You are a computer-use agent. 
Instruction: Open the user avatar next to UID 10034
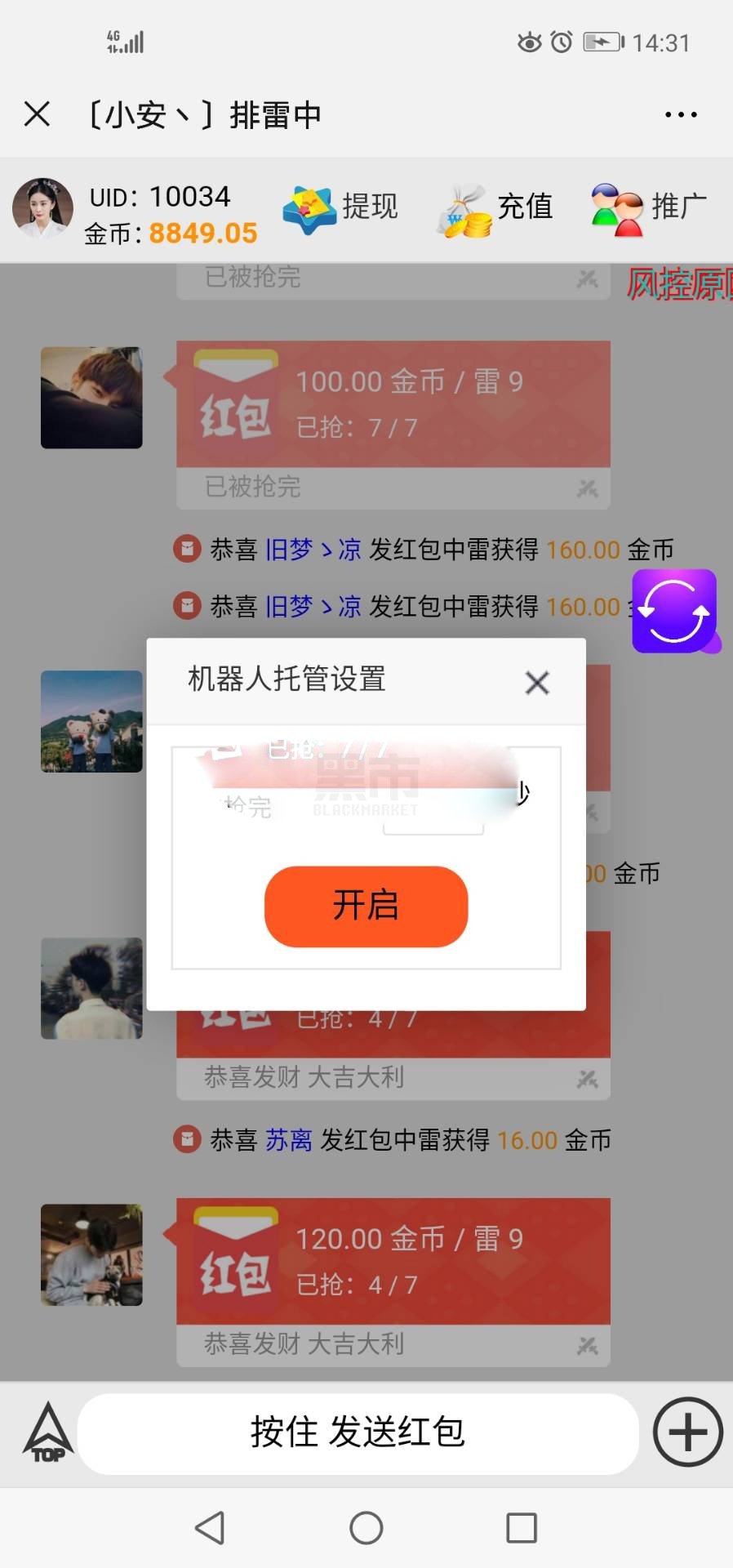pos(42,208)
